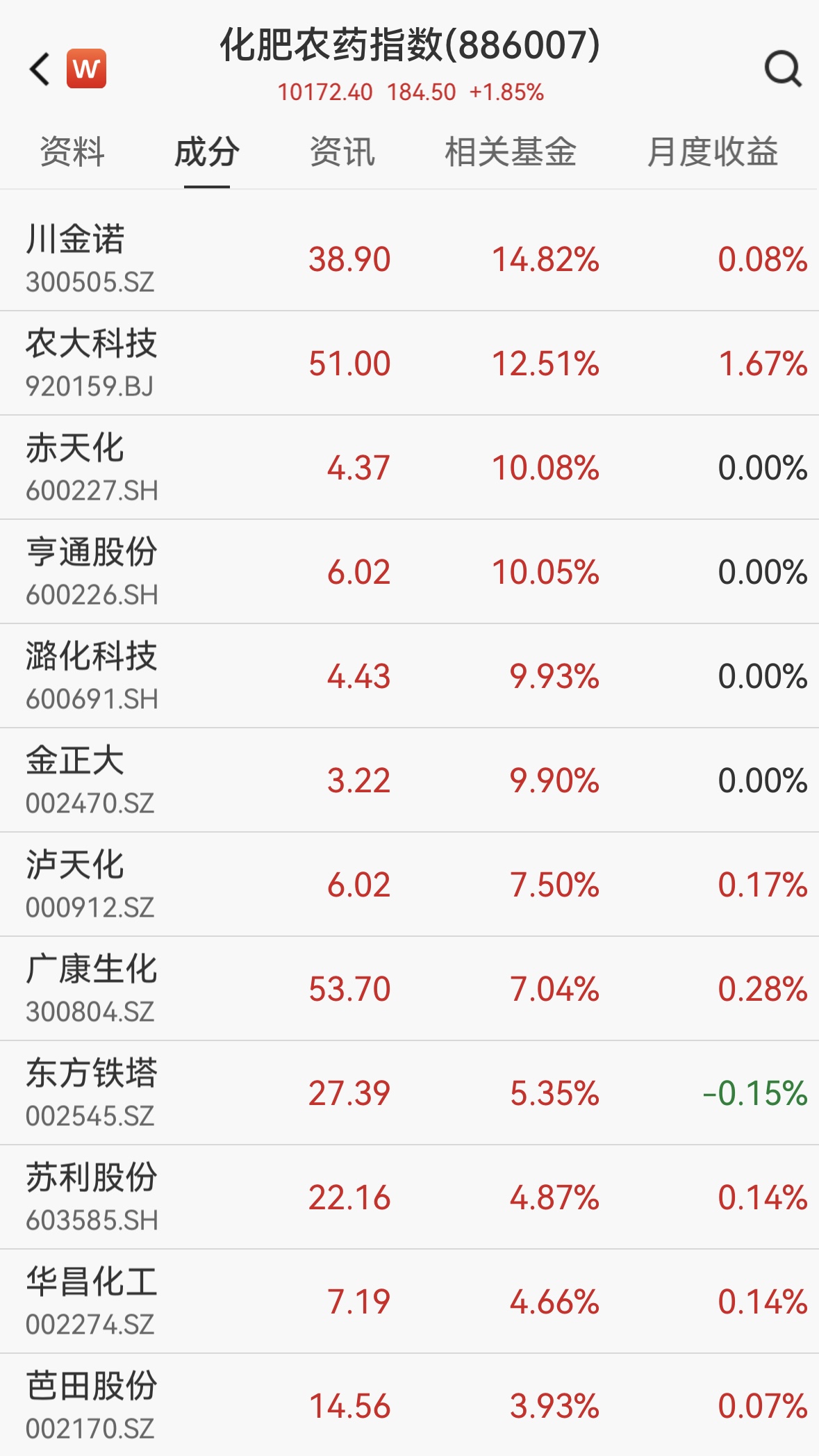View 泸天化 stock details
Image resolution: width=819 pixels, height=1456 pixels.
click(410, 883)
